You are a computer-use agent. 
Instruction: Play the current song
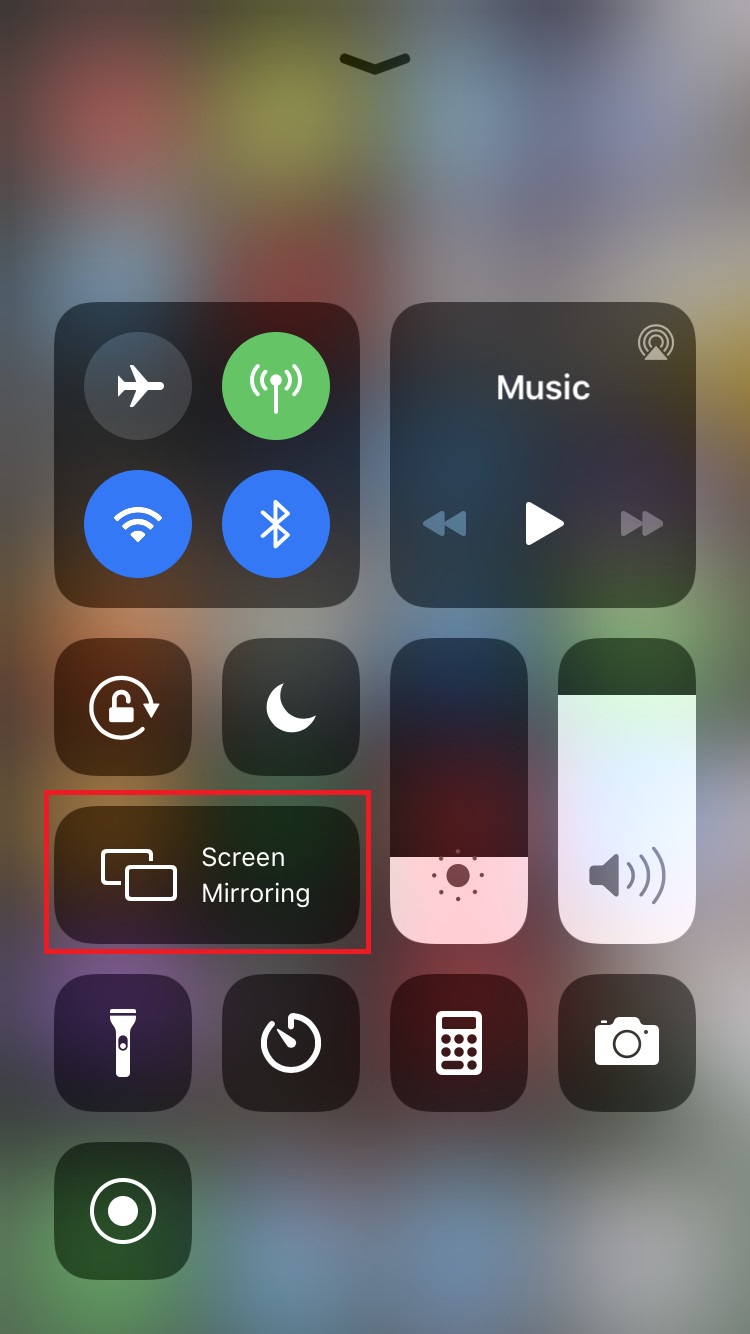[545, 524]
